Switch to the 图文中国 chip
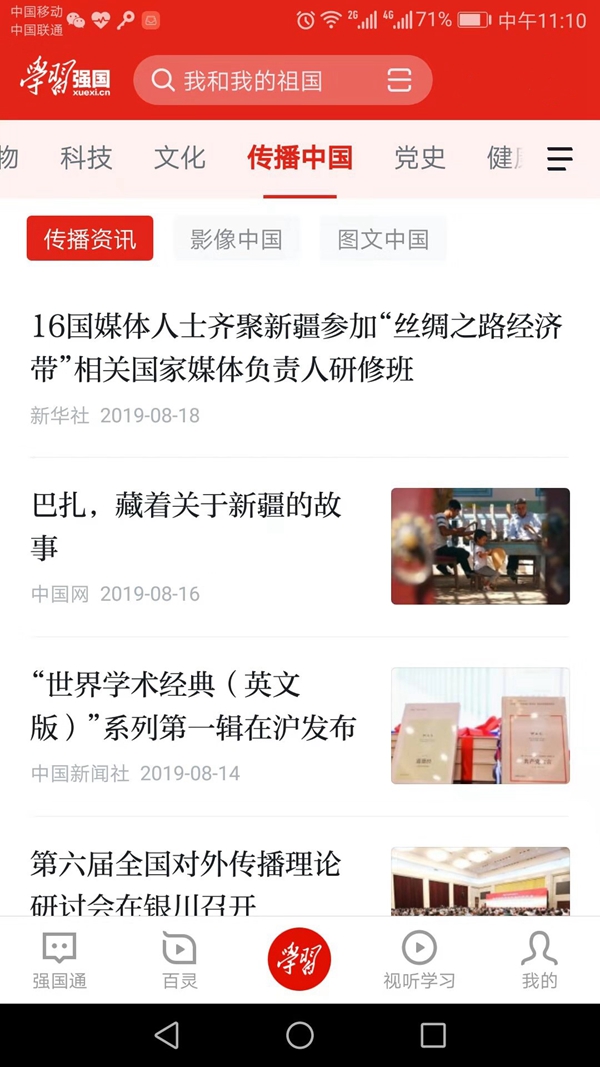The width and height of the screenshot is (600, 1067). pos(383,239)
